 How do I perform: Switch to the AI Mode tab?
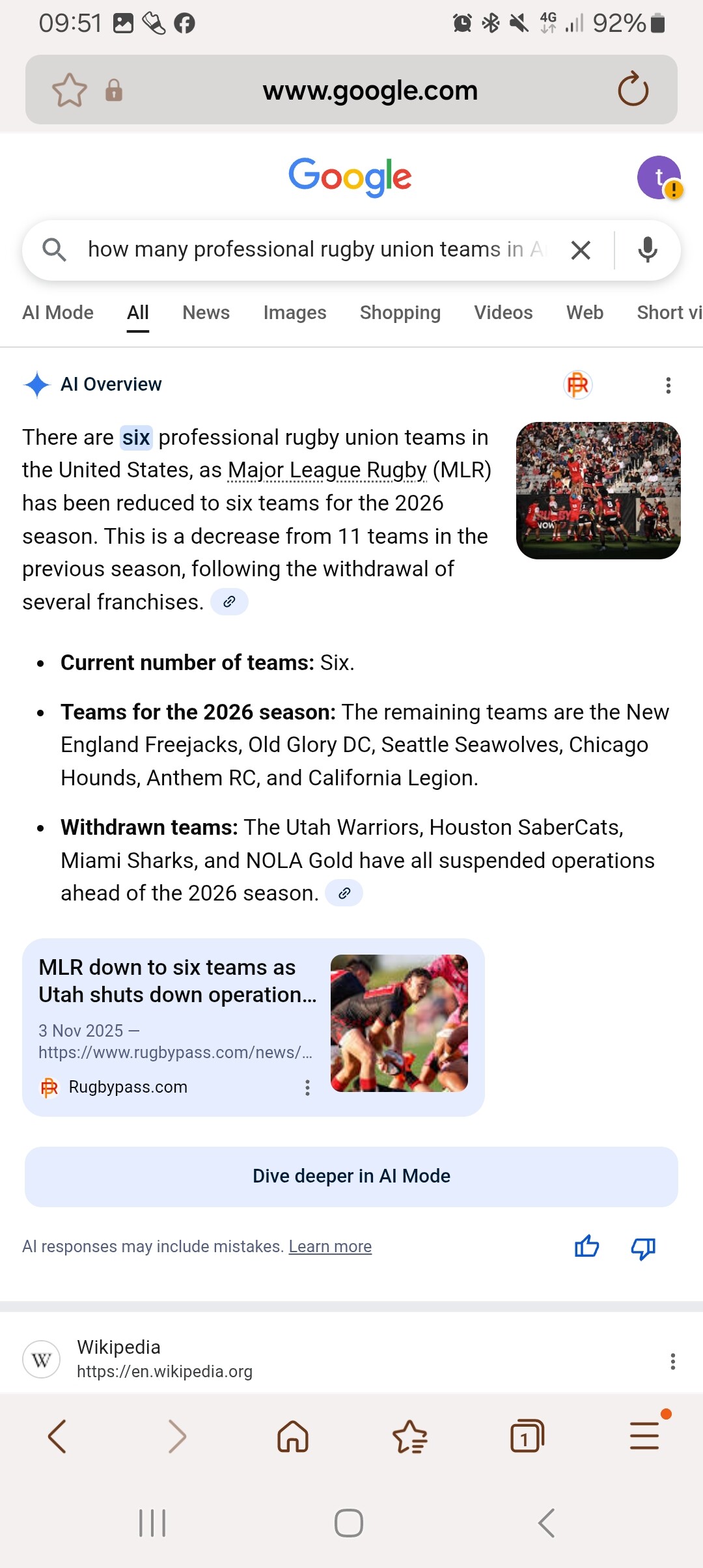[x=58, y=313]
